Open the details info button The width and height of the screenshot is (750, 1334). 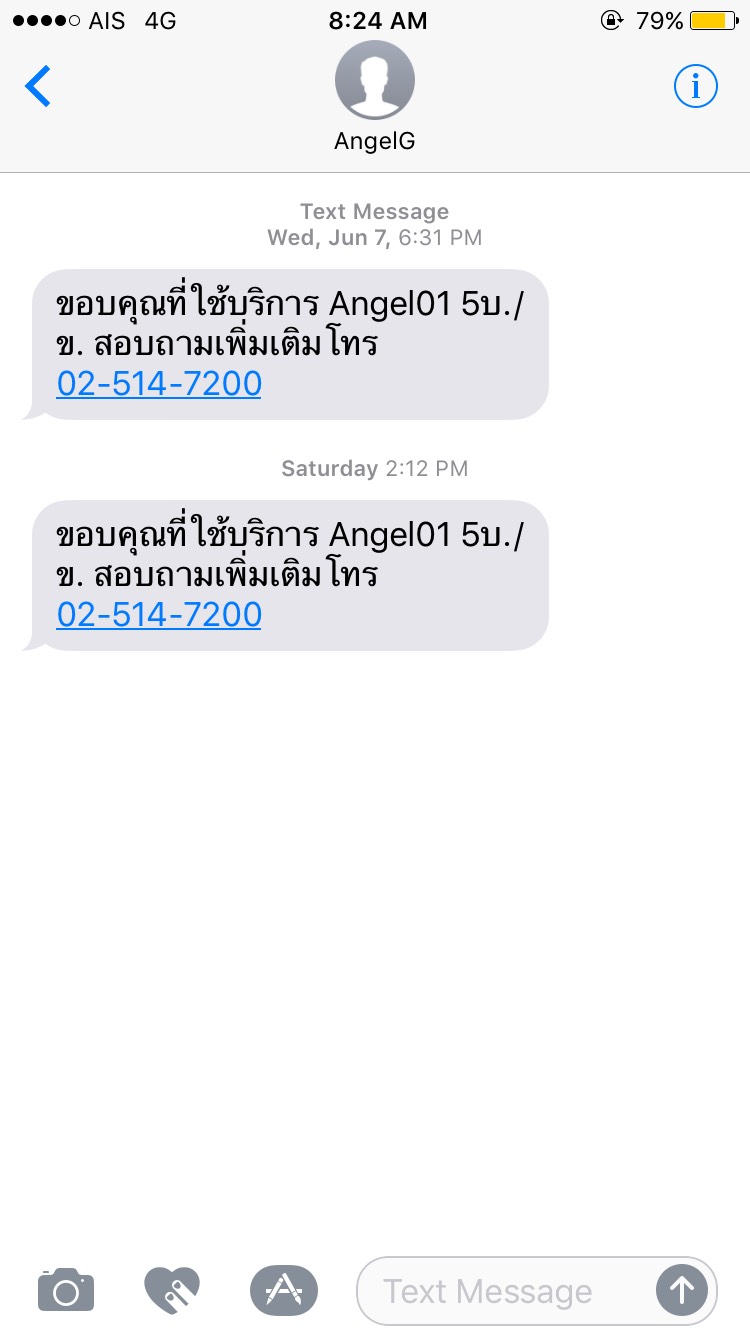click(696, 87)
